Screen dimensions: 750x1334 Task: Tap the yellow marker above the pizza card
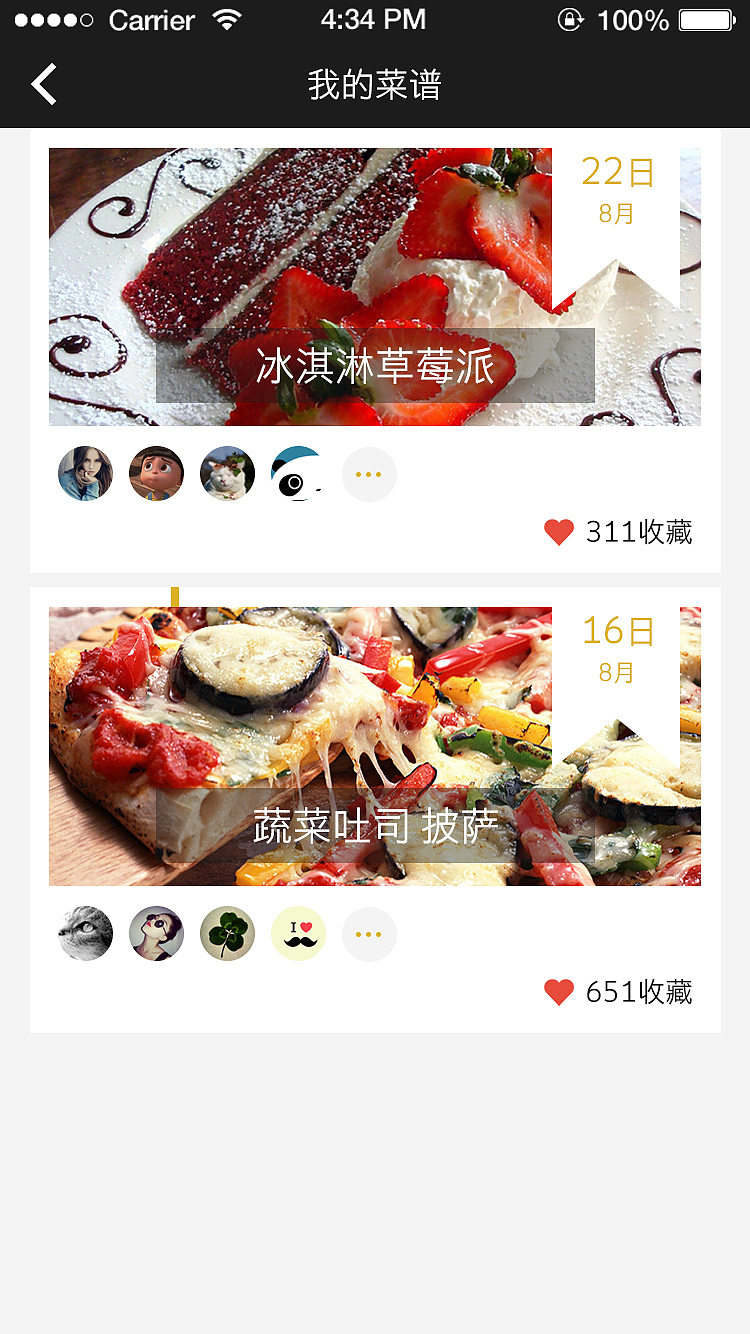point(177,594)
